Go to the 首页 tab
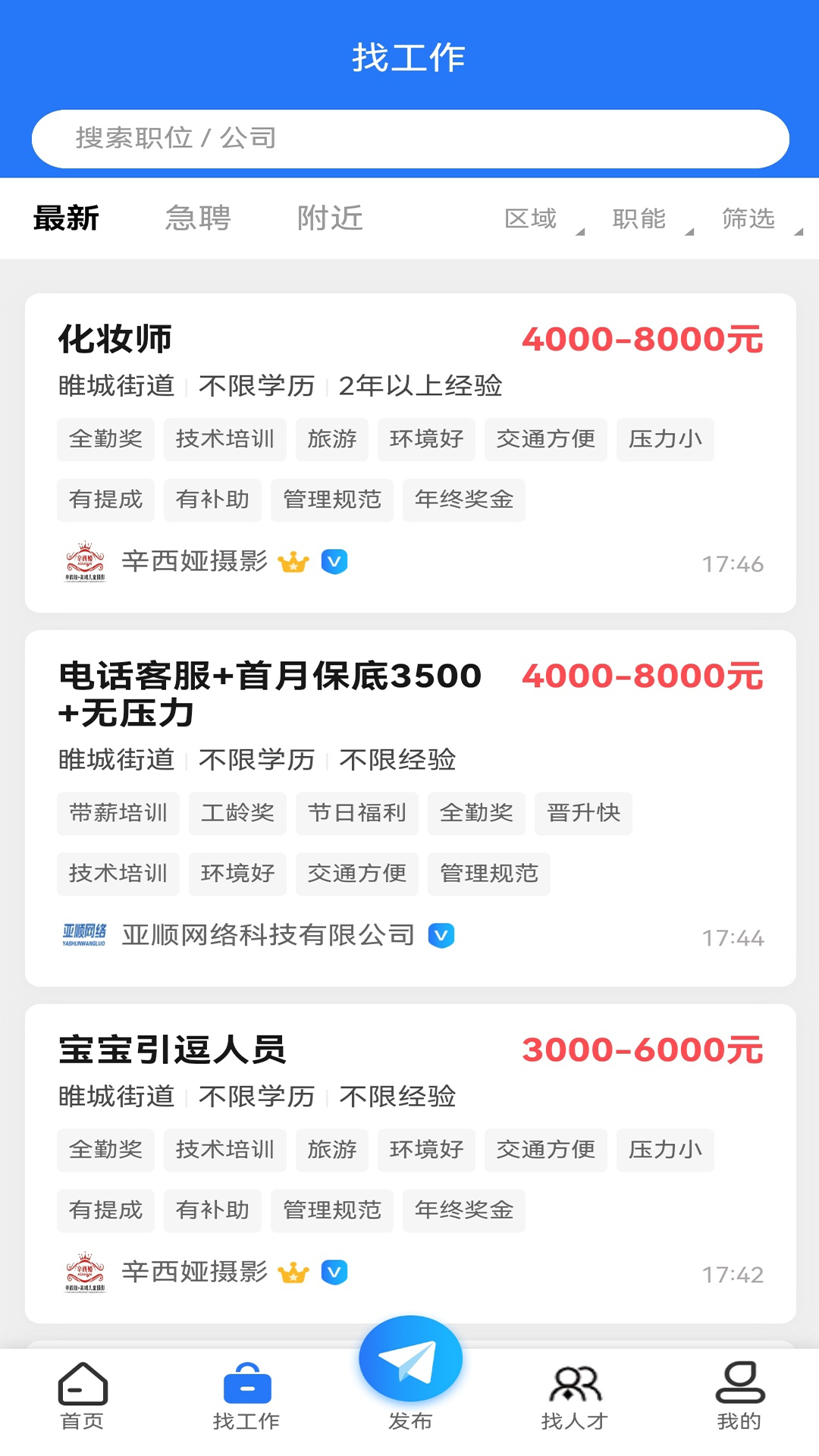819x1456 pixels. pos(82,1396)
